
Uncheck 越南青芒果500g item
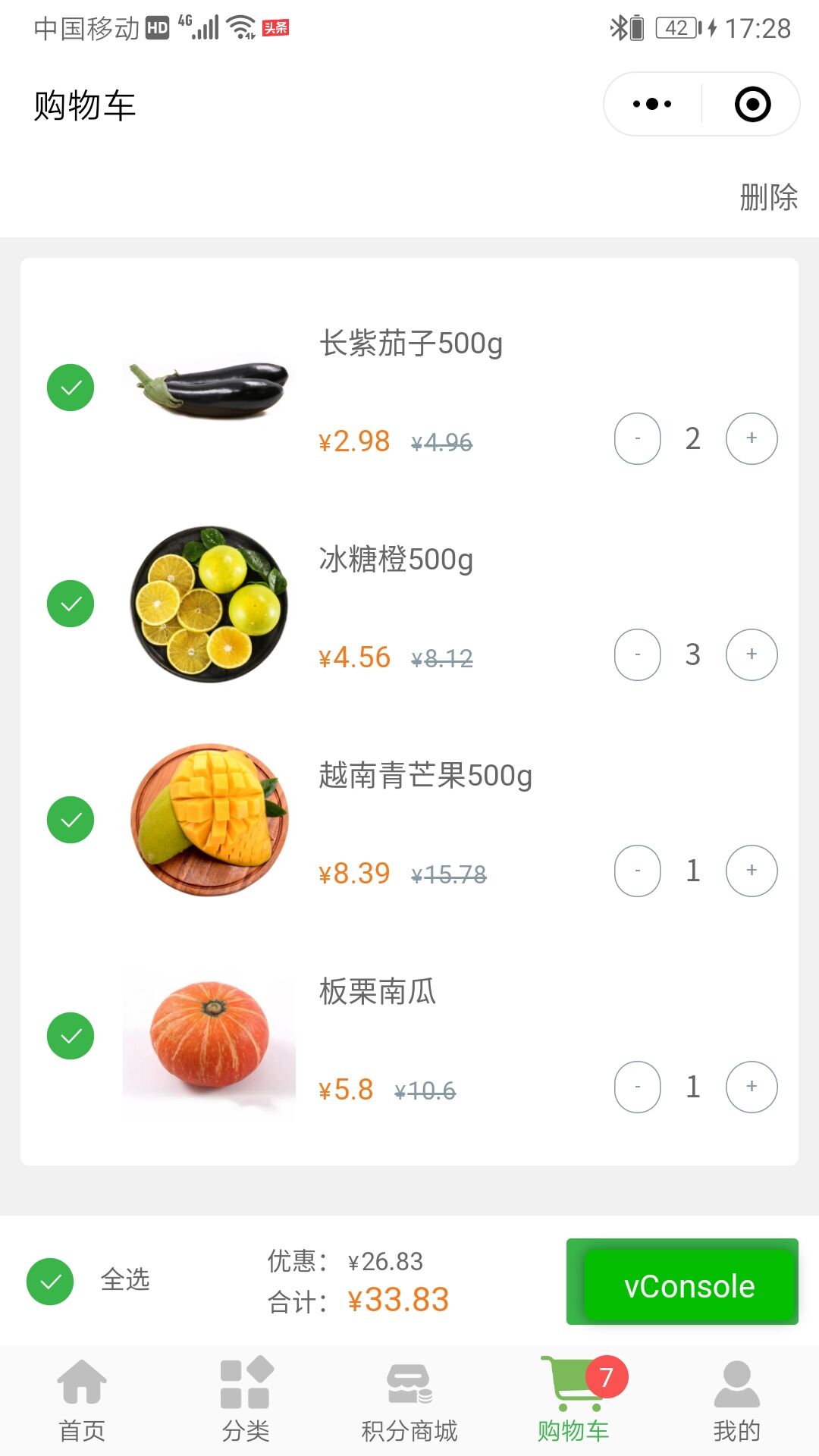pos(71,820)
